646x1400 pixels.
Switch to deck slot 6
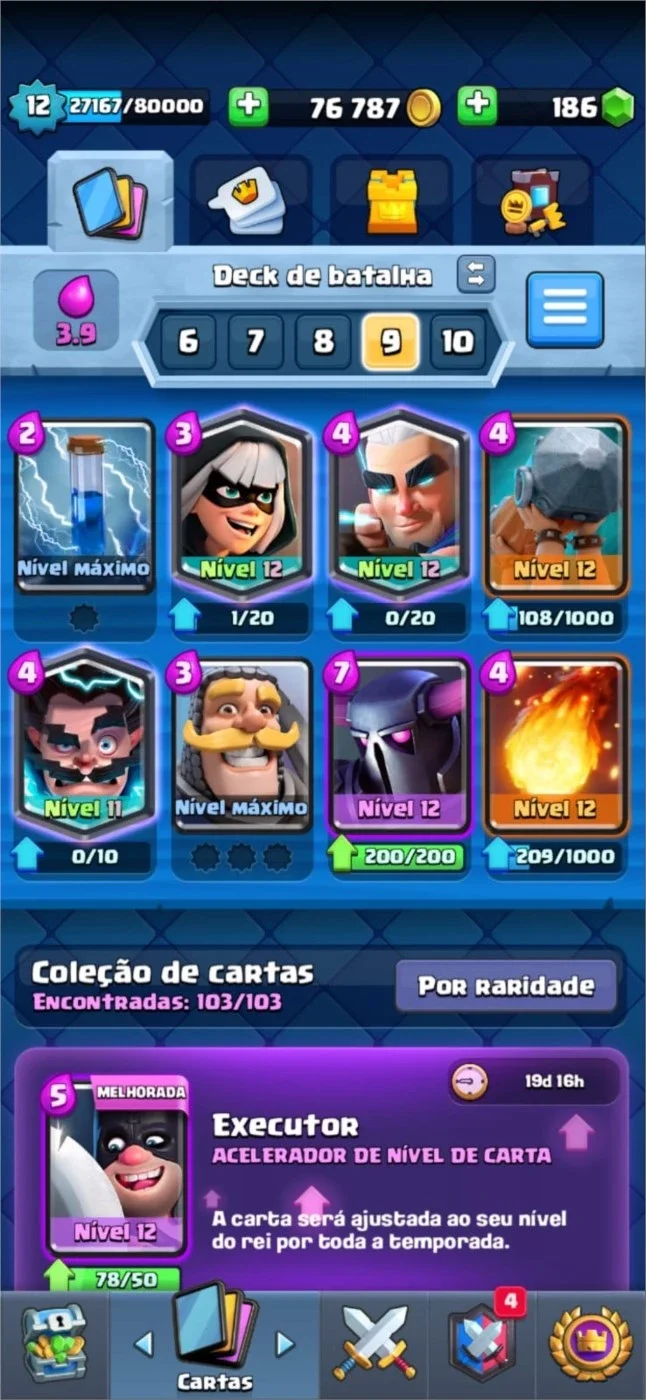(187, 343)
